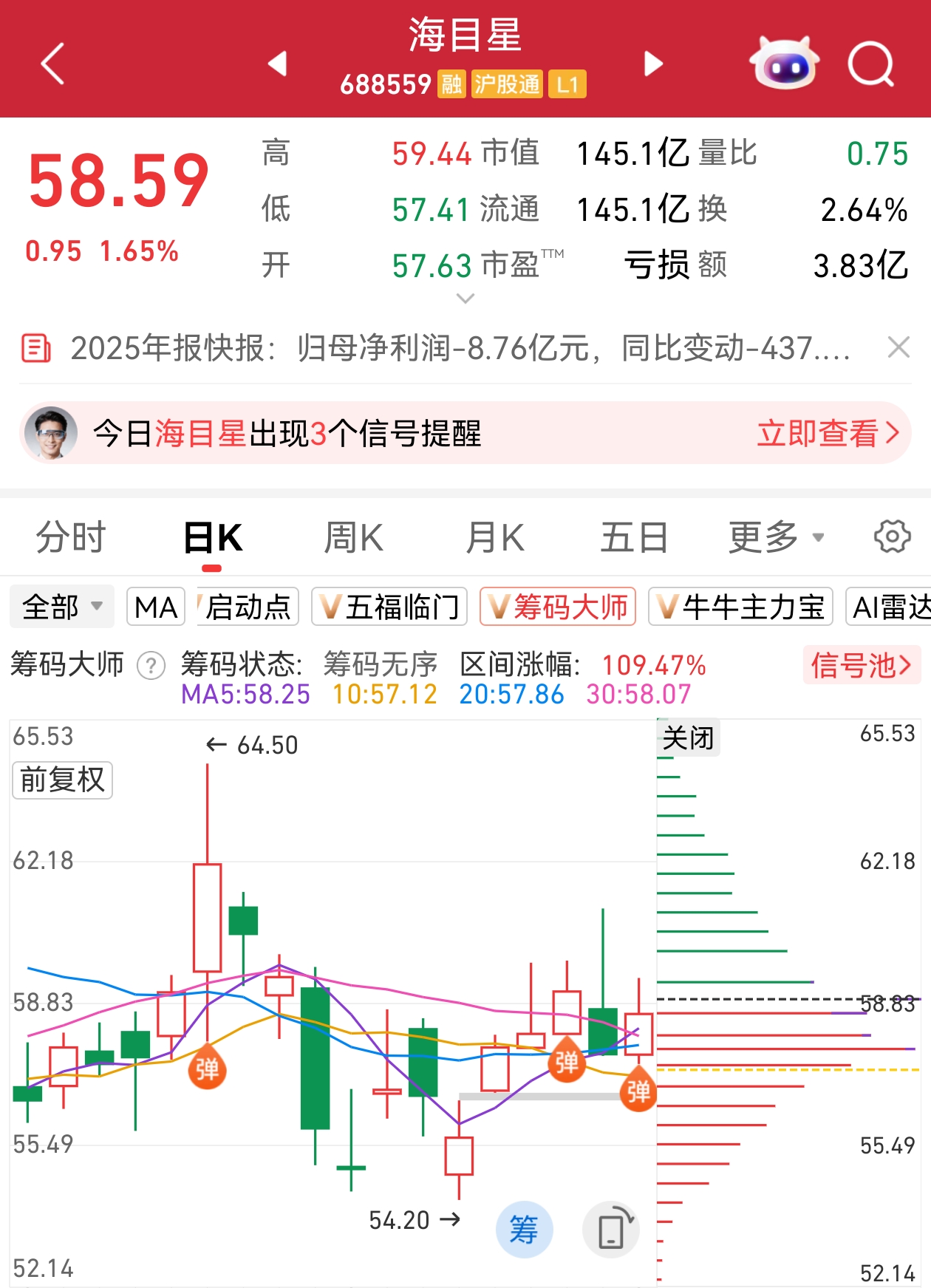
Task: Switch to the 五日 chart tab
Action: click(634, 537)
